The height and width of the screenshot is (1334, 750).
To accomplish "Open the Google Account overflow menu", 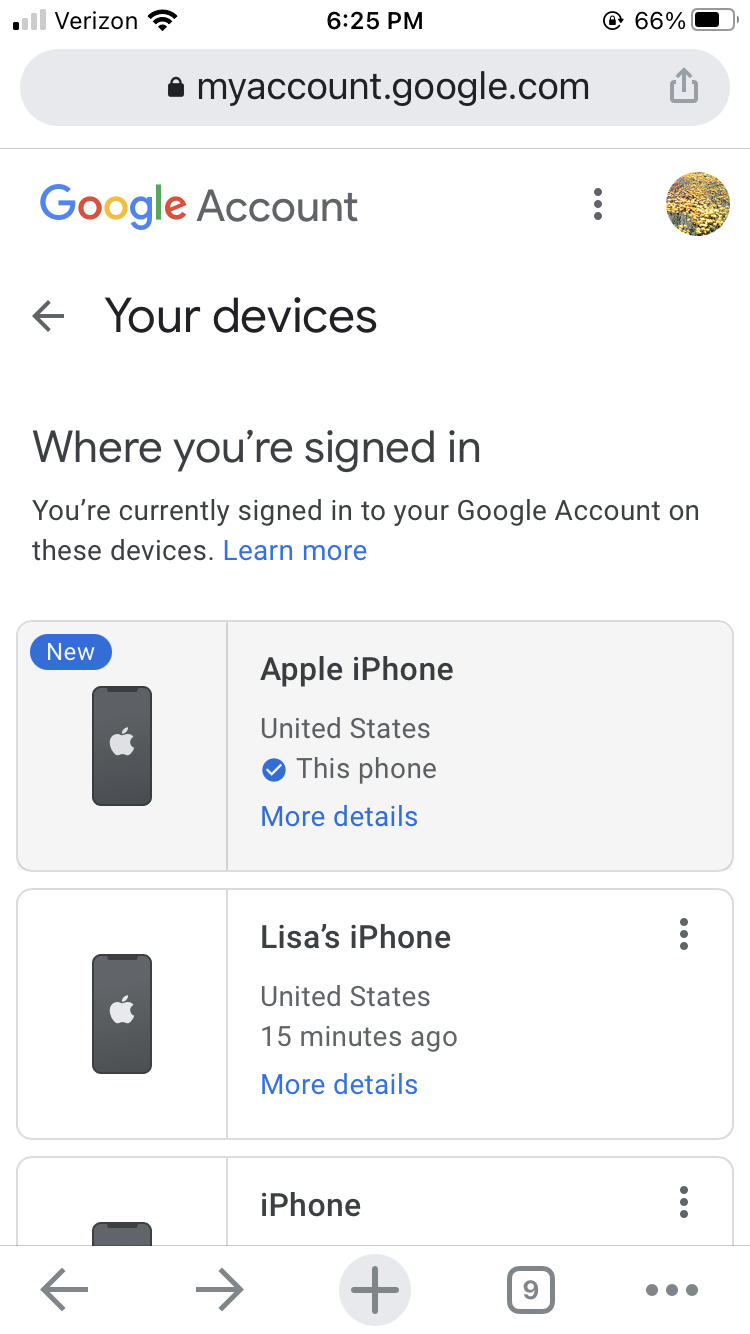I will pyautogui.click(x=597, y=204).
